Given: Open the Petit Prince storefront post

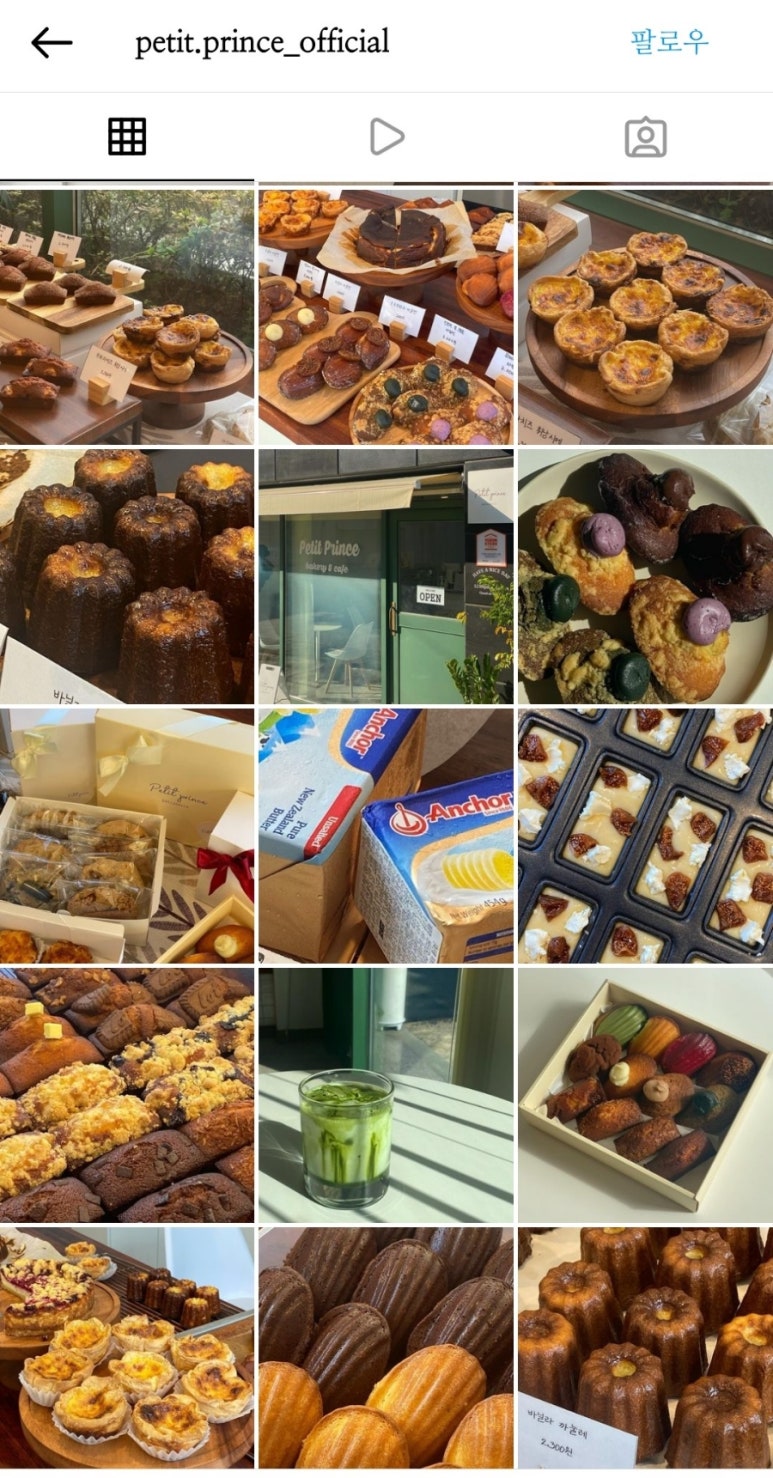Looking at the screenshot, I should pos(385,576).
